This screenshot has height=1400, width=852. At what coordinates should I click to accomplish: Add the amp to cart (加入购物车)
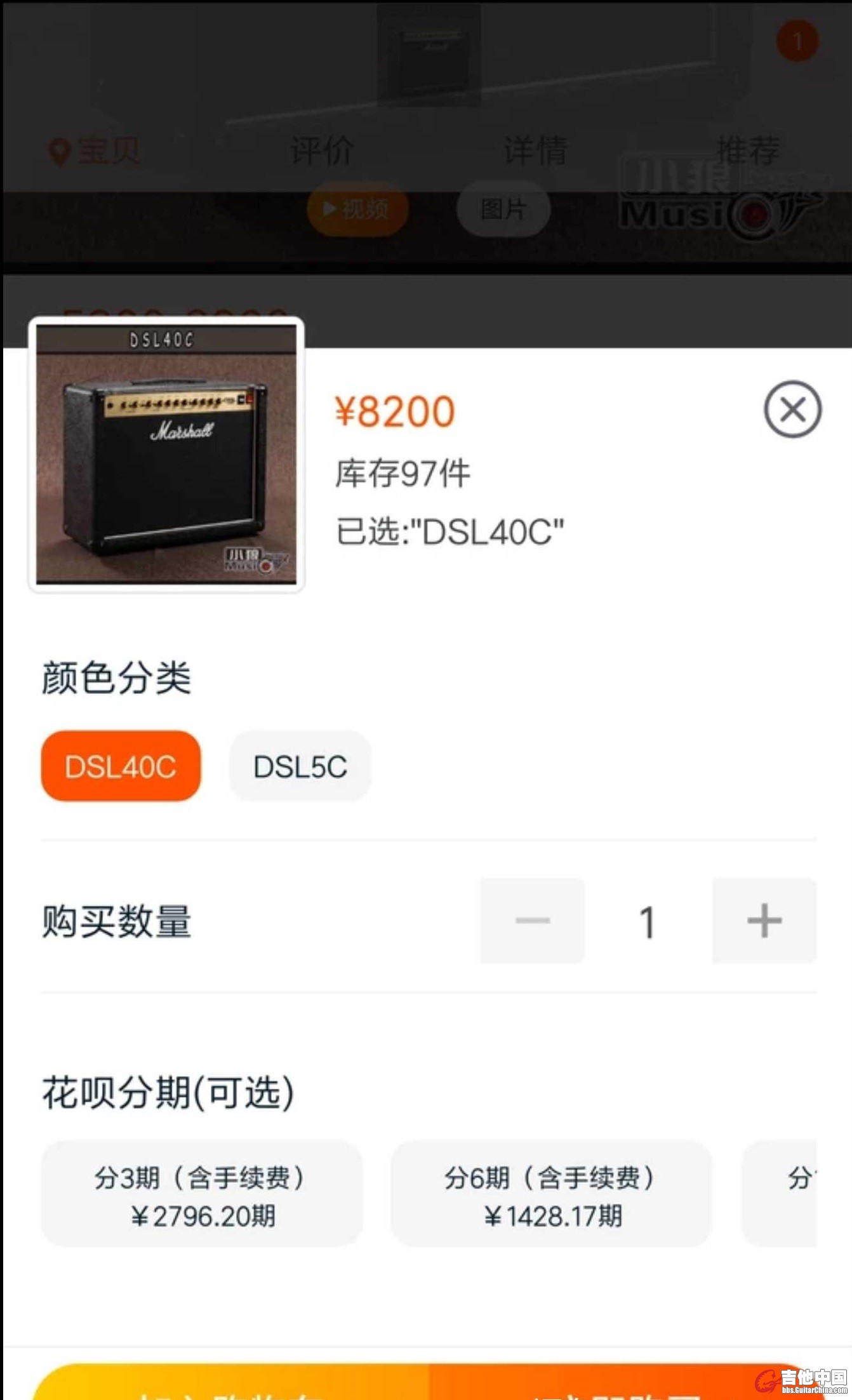(x=232, y=1386)
